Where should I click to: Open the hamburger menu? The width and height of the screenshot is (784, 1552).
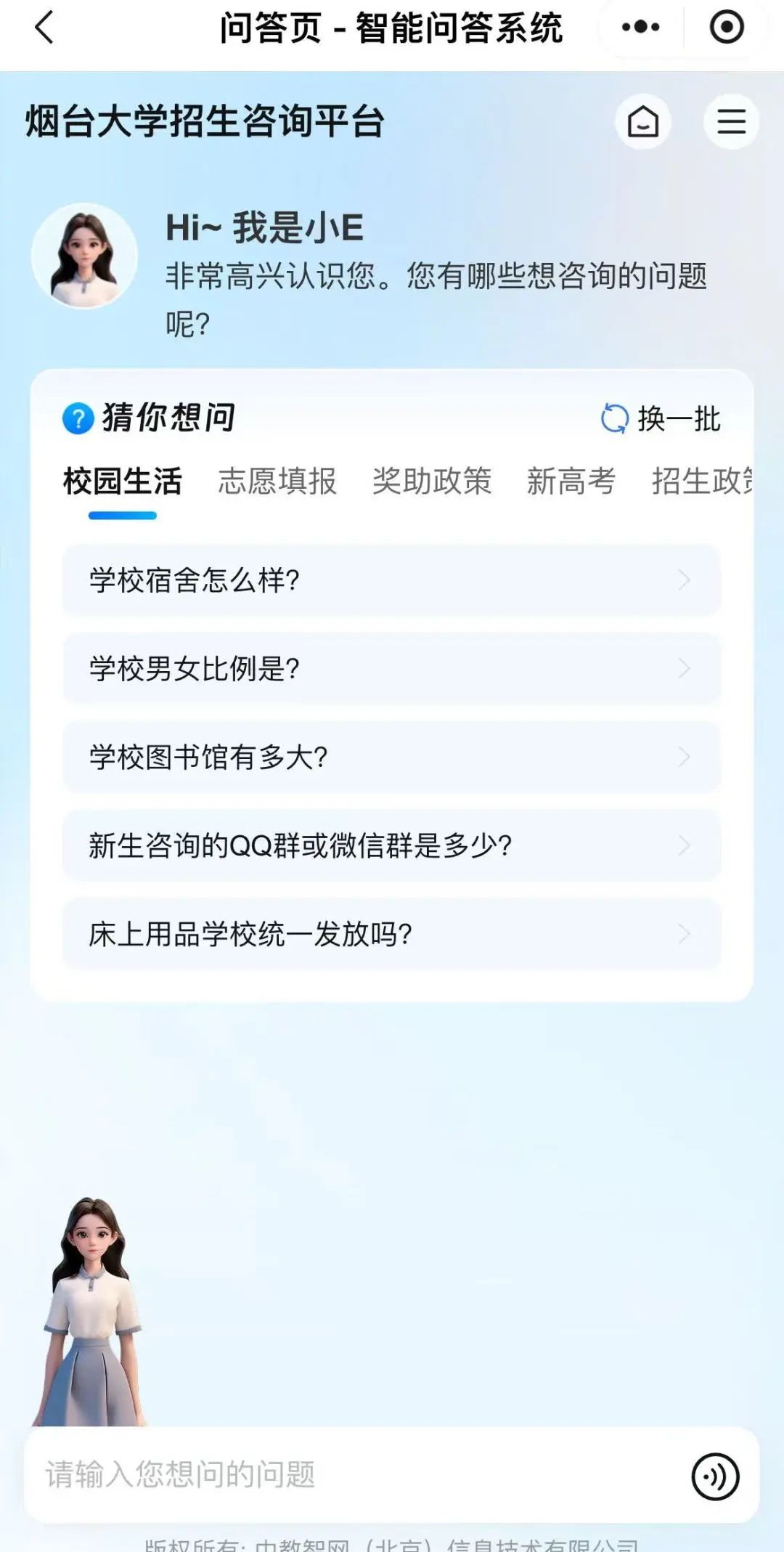pos(731,121)
